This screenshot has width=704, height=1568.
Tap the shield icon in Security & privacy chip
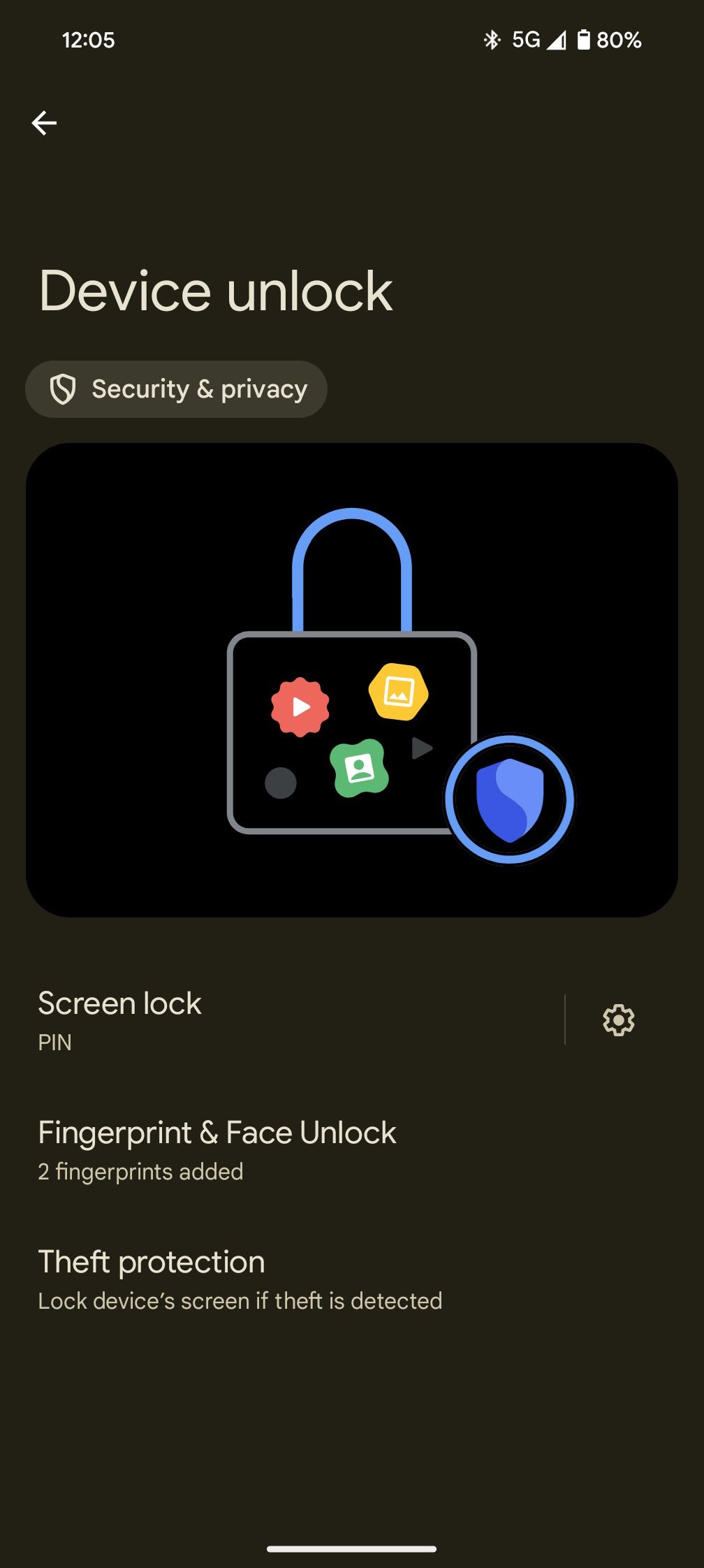[x=61, y=389]
